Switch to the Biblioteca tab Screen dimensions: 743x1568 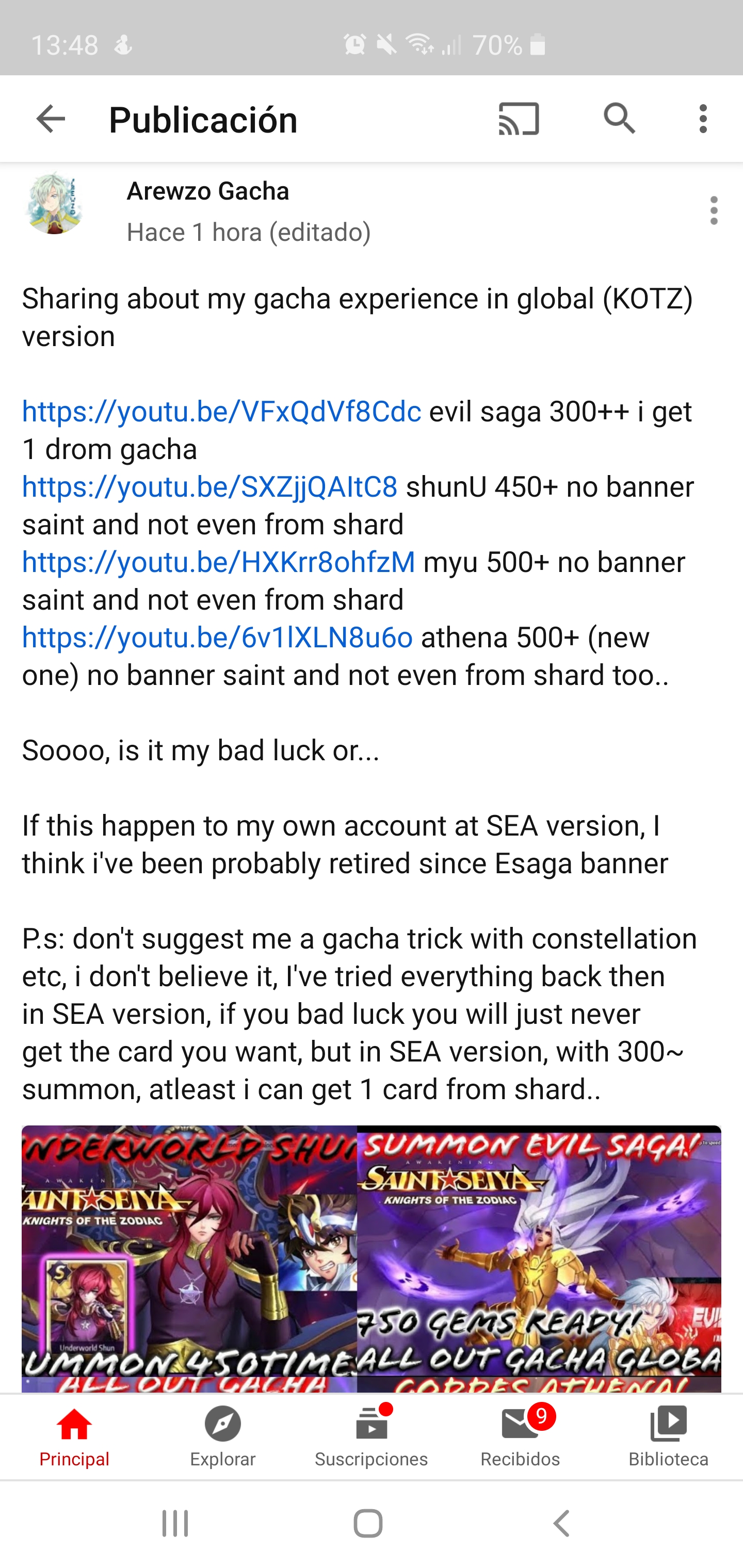coord(669,1437)
